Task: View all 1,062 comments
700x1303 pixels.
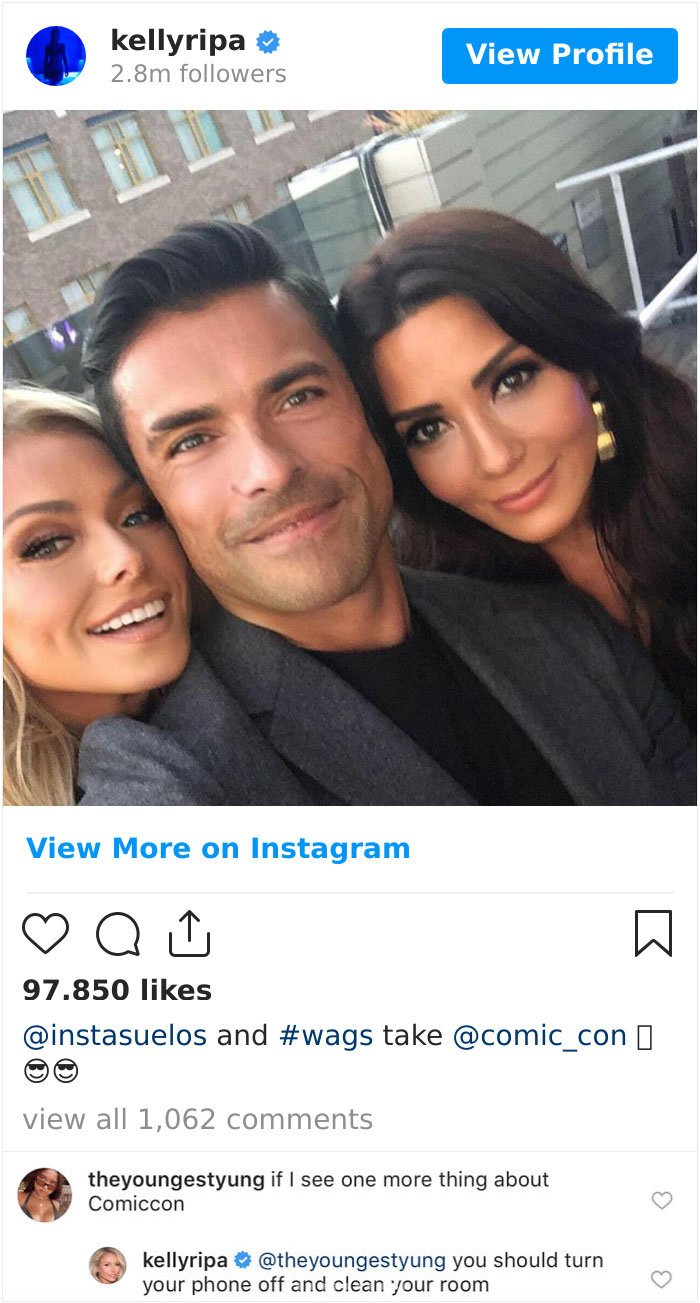Action: click(x=197, y=1119)
